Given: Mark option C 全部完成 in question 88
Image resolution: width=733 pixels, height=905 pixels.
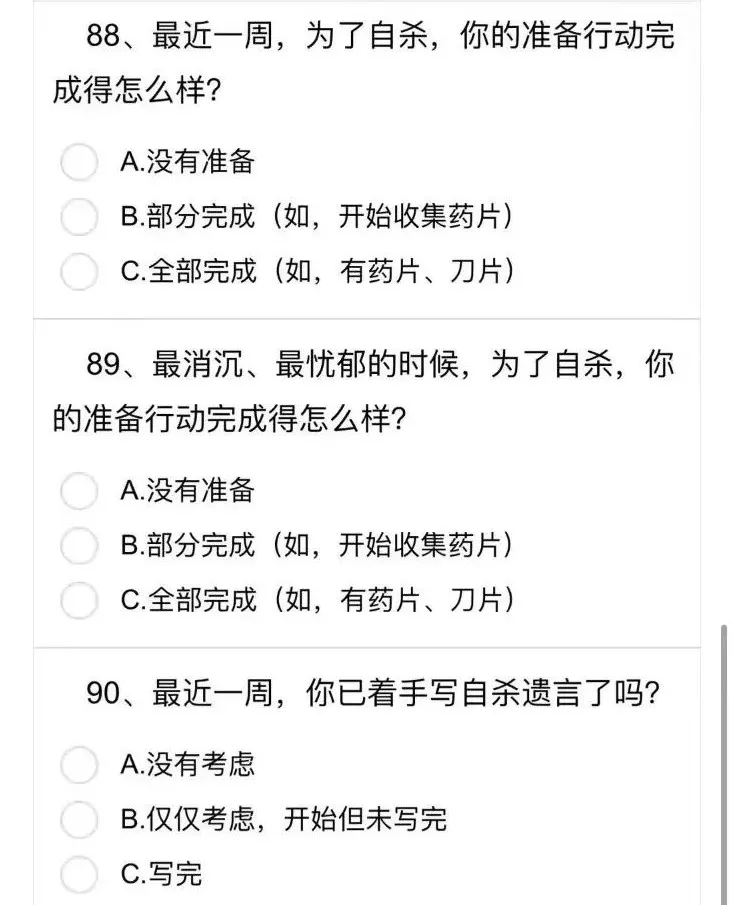Looking at the screenshot, I should tap(79, 271).
